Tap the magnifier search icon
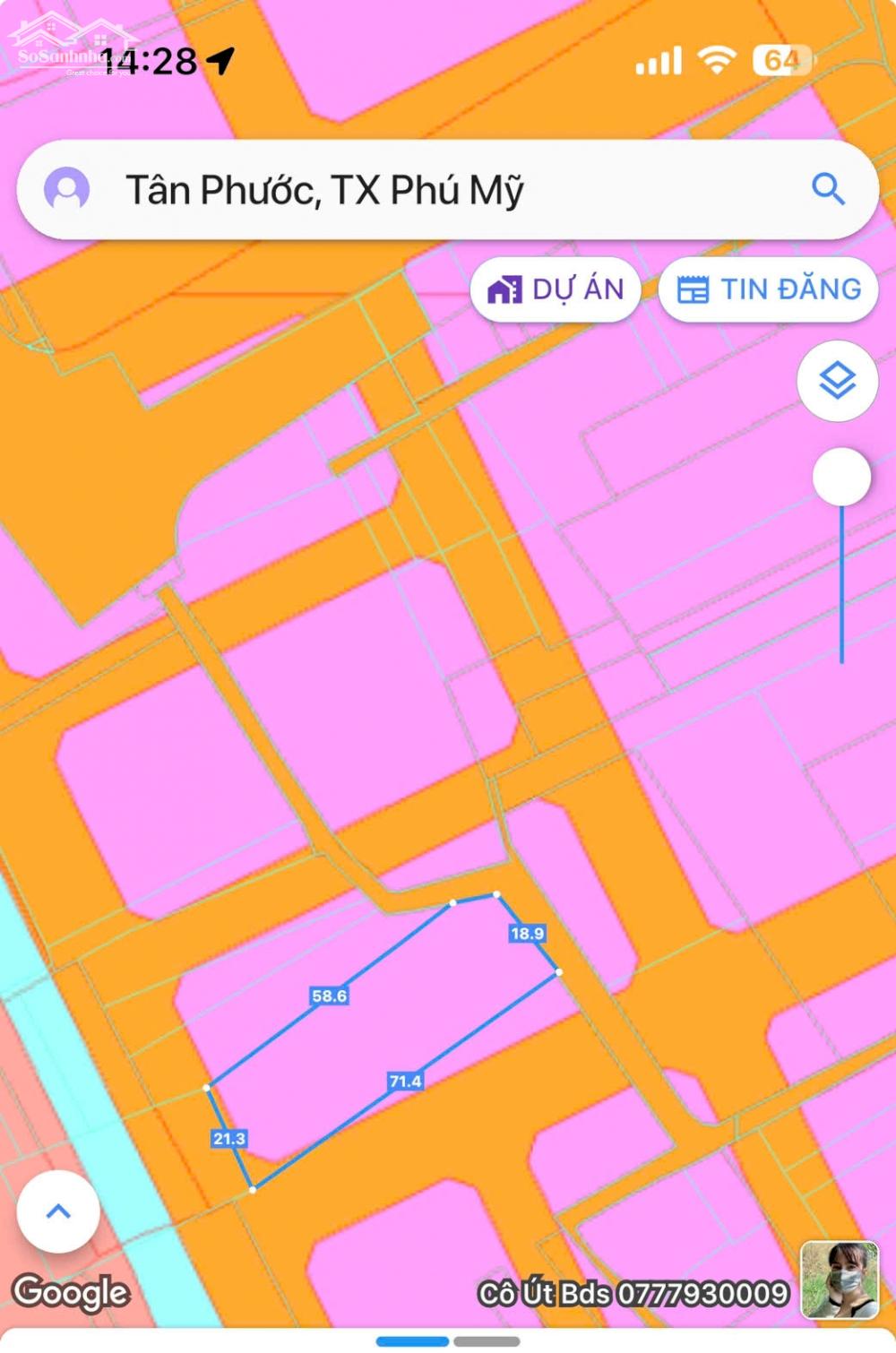Screen dimensions: 896x1353 click(828, 189)
